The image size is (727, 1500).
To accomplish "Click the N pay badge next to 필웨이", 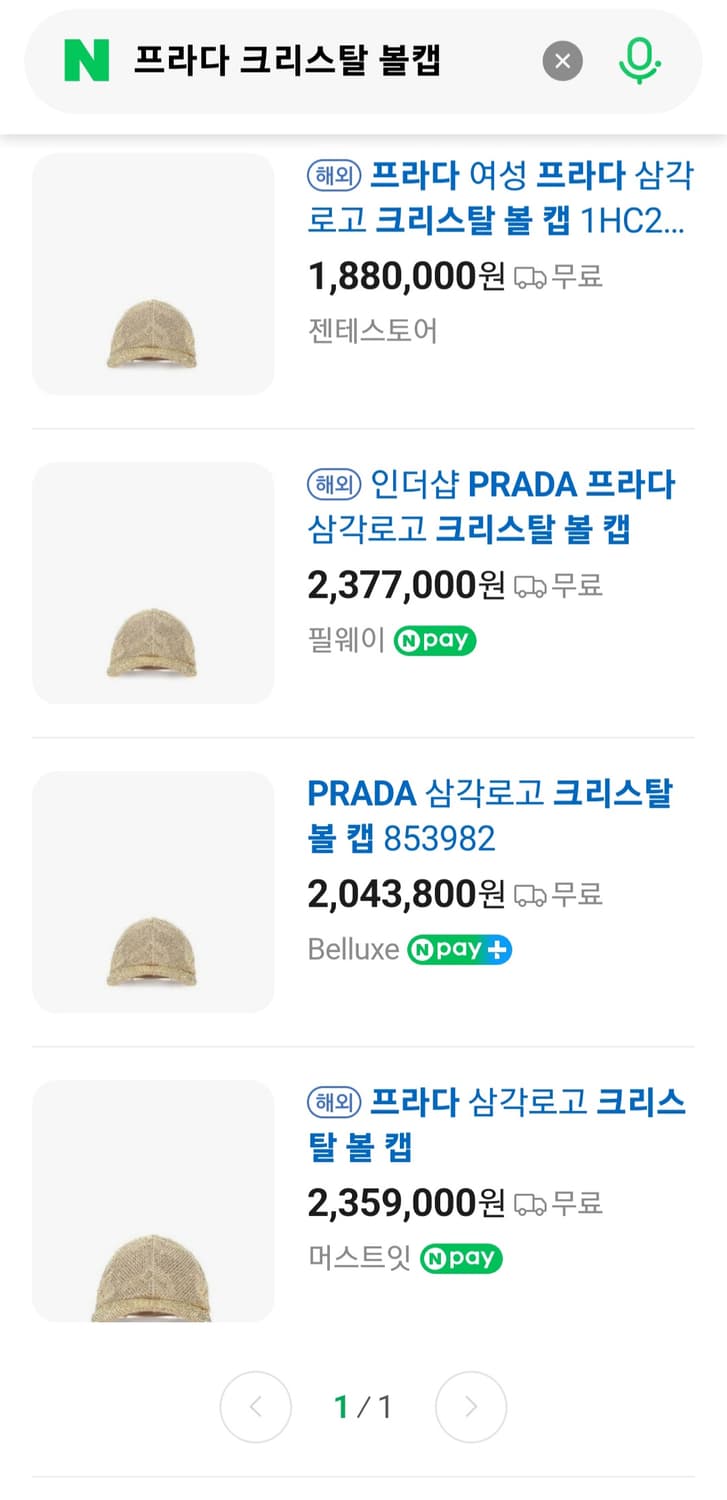I will [x=434, y=640].
